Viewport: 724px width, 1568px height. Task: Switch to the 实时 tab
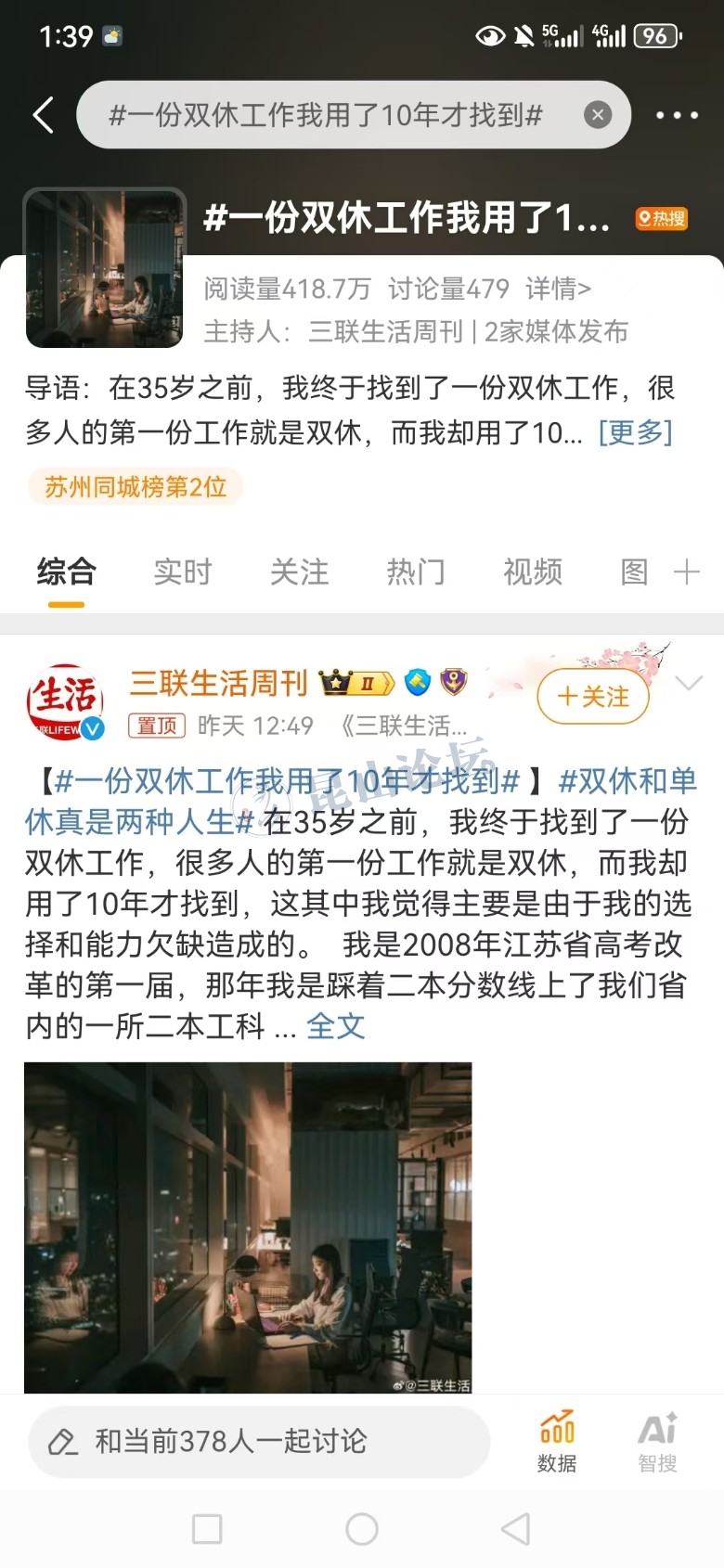tap(183, 572)
